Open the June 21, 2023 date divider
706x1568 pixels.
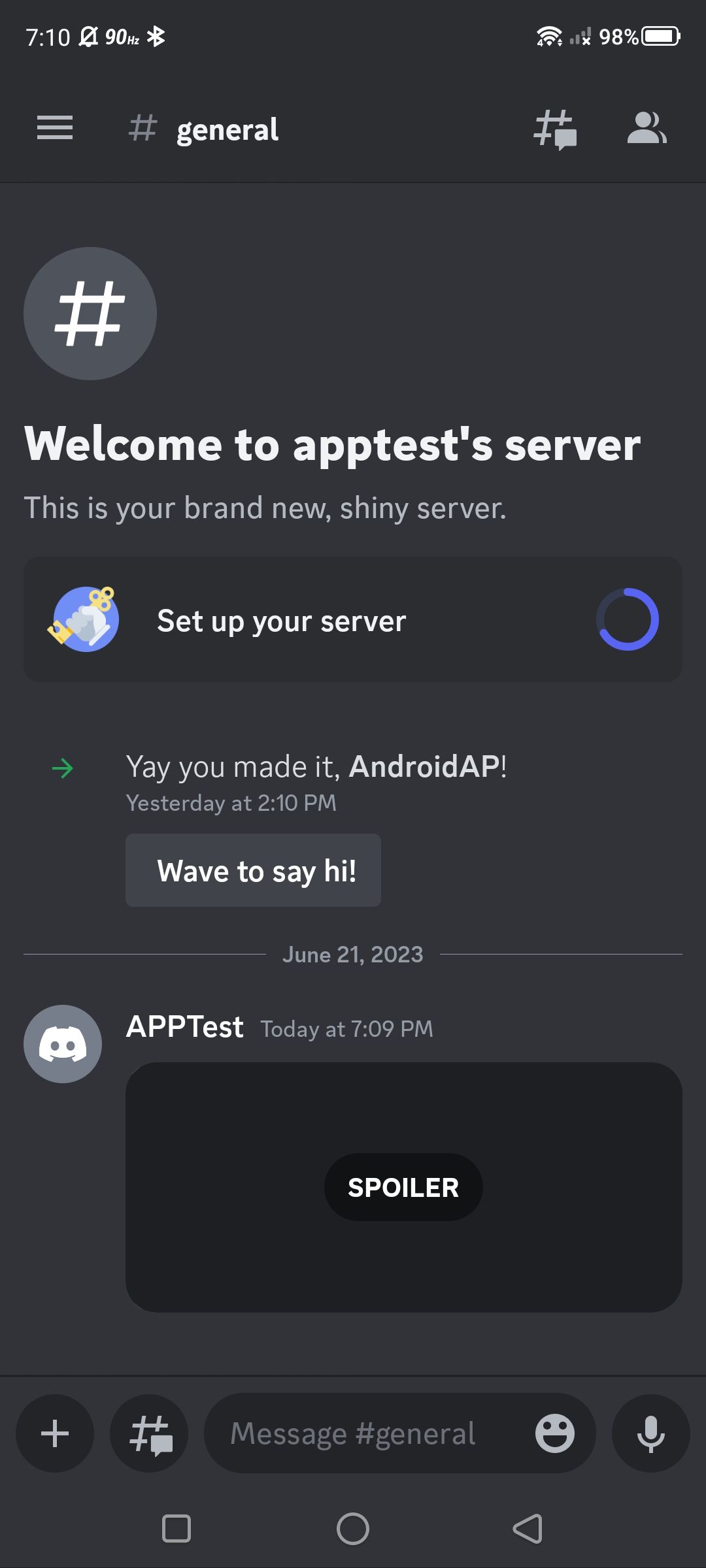[352, 954]
